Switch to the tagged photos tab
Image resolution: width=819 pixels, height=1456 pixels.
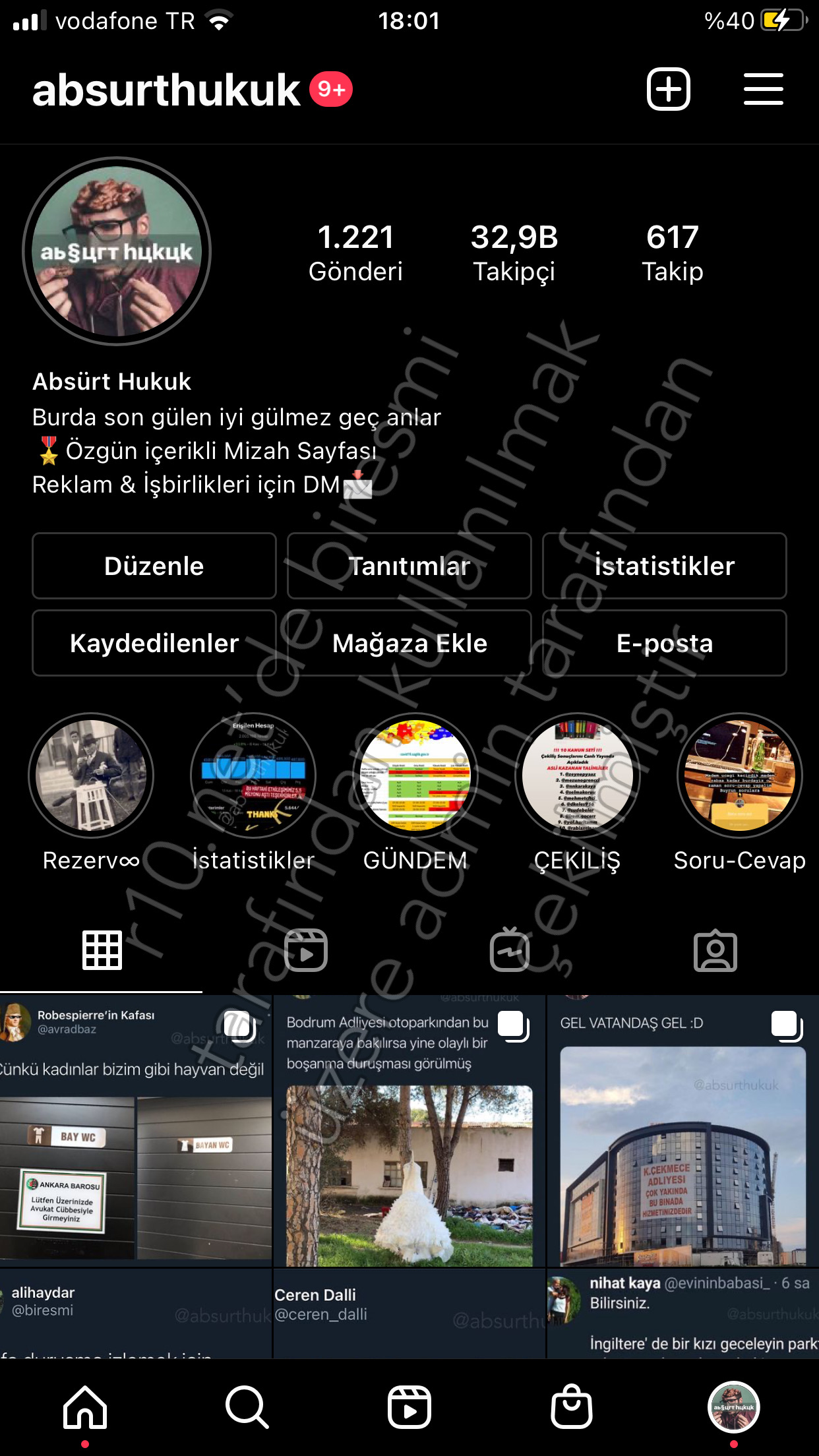click(715, 950)
